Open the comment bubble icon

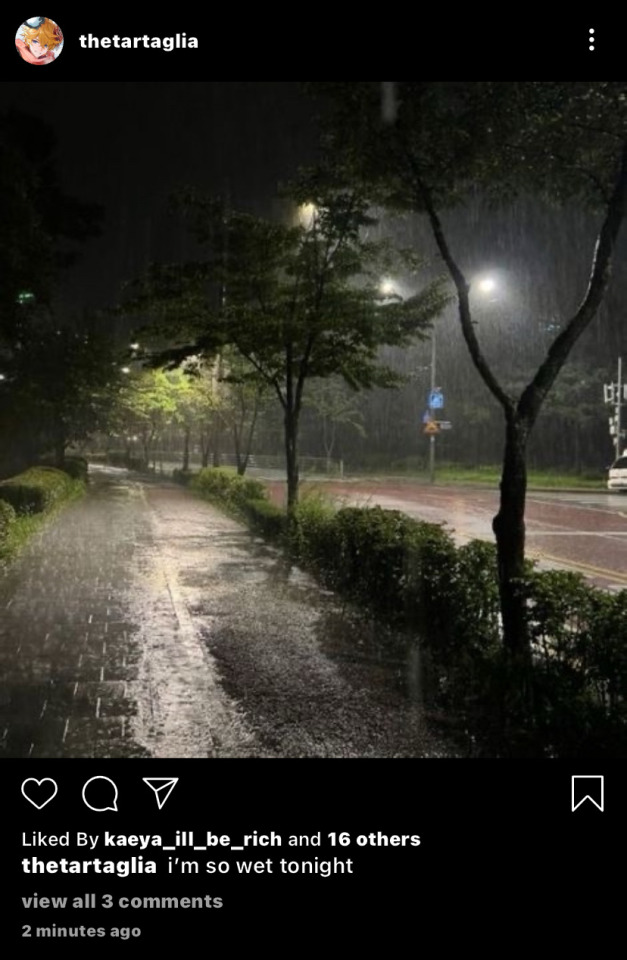click(x=100, y=793)
